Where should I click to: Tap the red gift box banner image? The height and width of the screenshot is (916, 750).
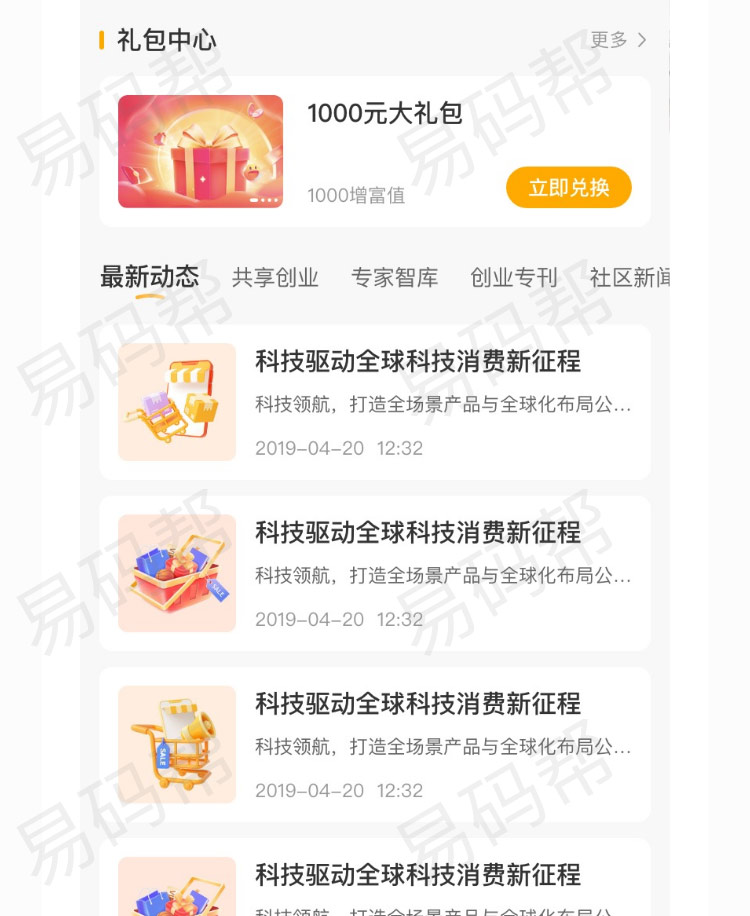200,151
